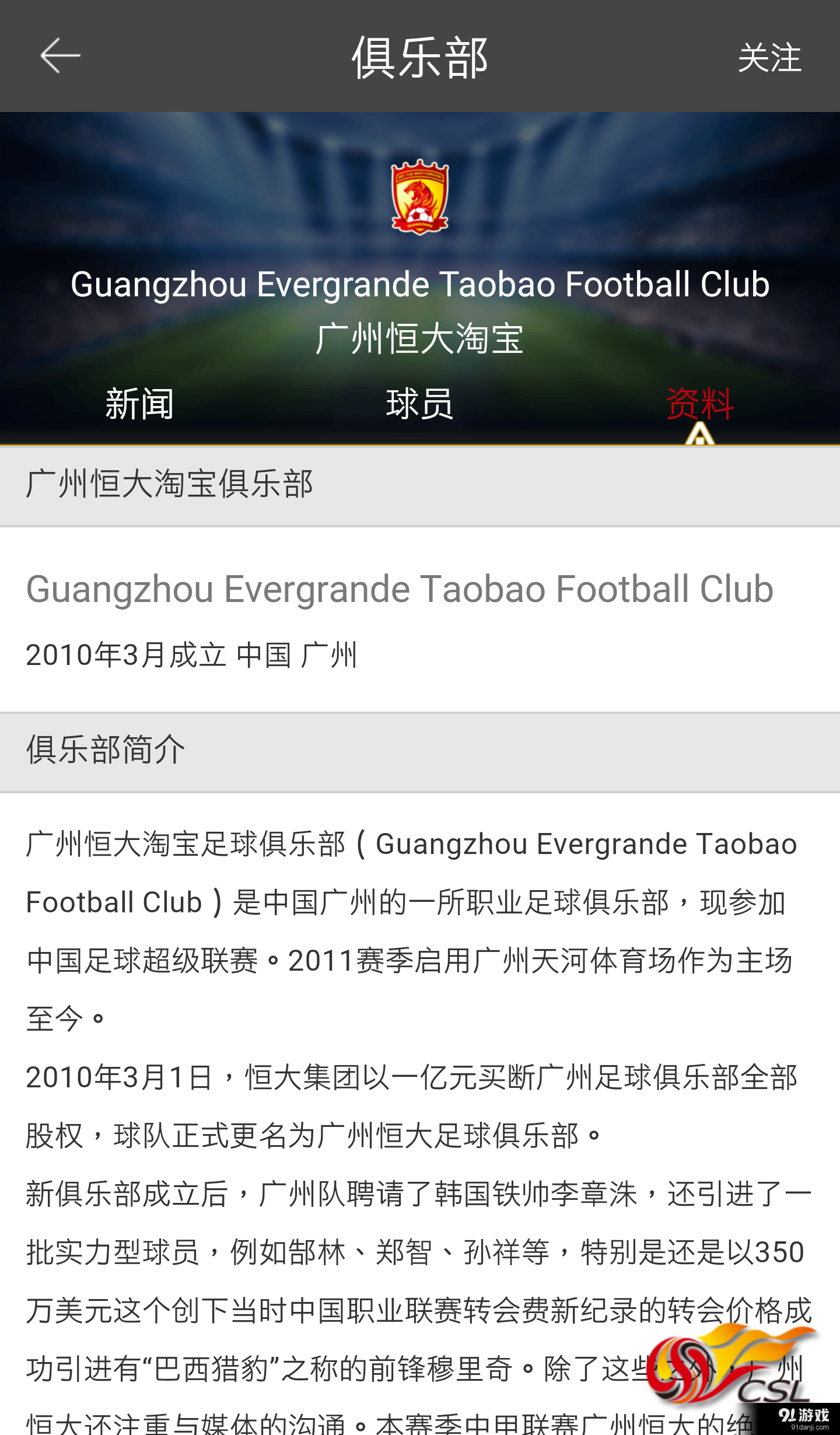This screenshot has height=1435, width=840.
Task: Select the football emblem above the club name
Action: 419,198
